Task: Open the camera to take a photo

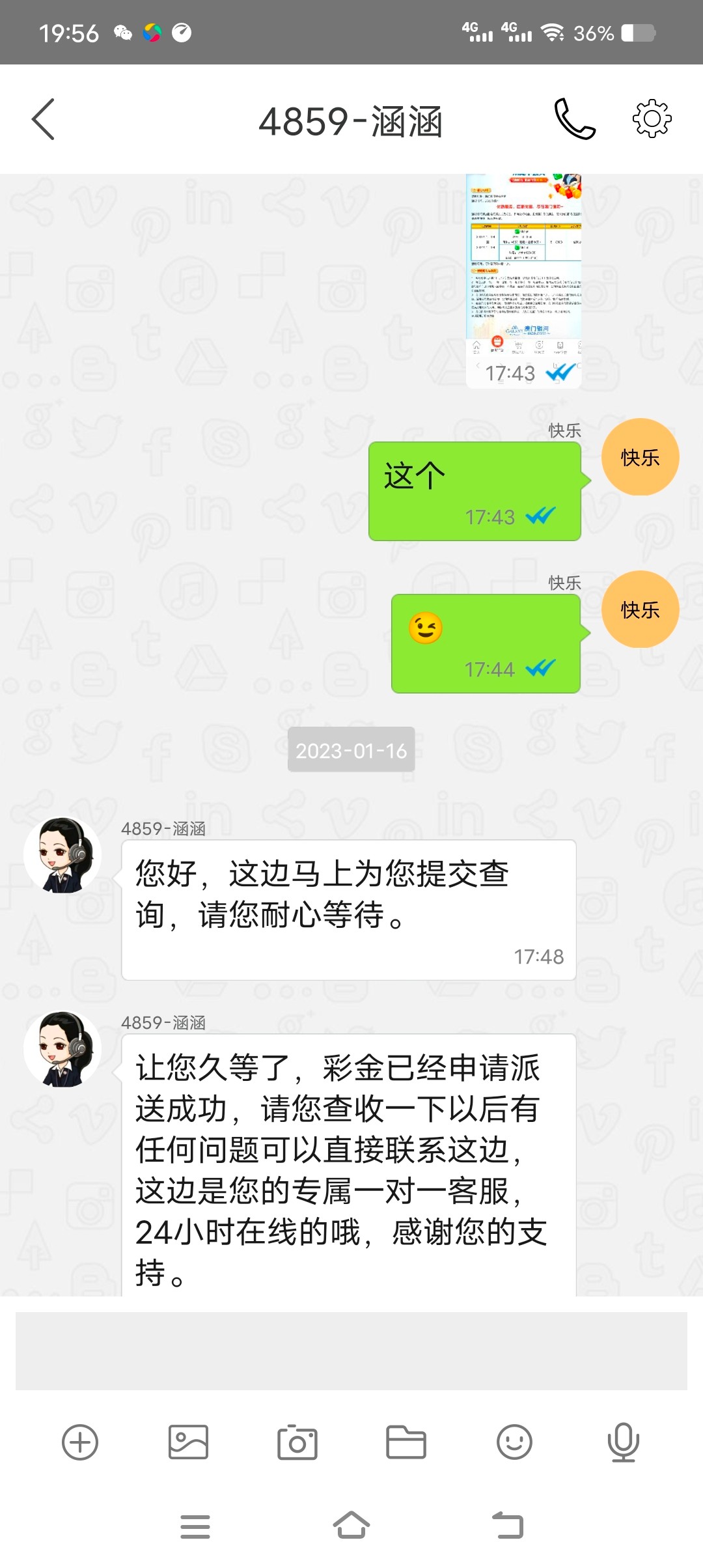Action: [297, 1442]
